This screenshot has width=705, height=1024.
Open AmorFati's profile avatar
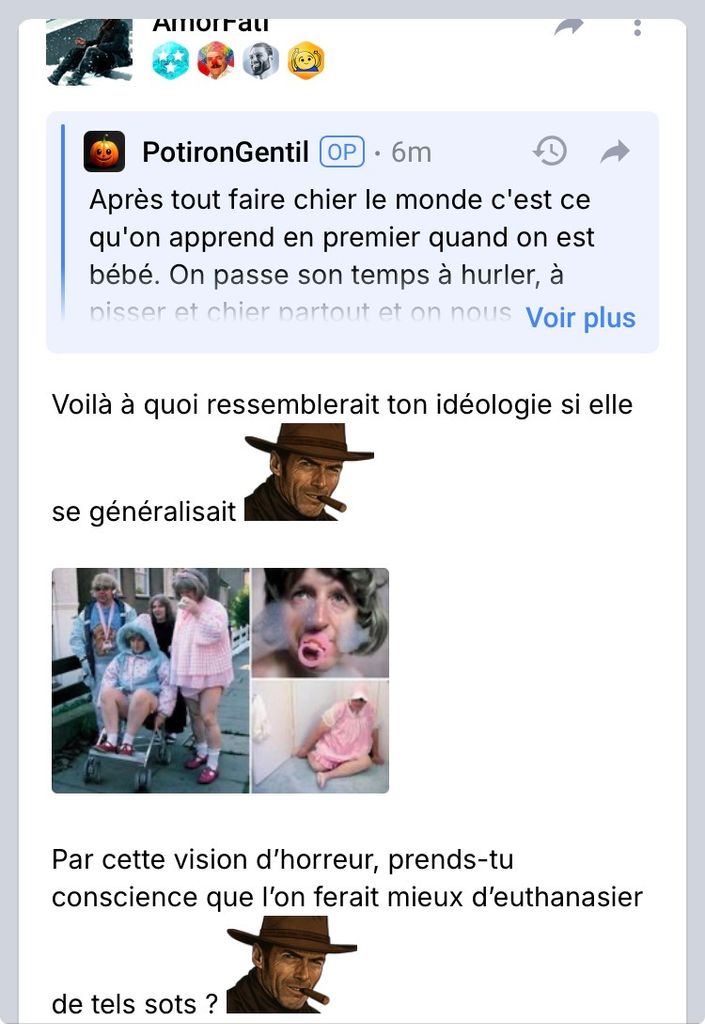[x=89, y=50]
